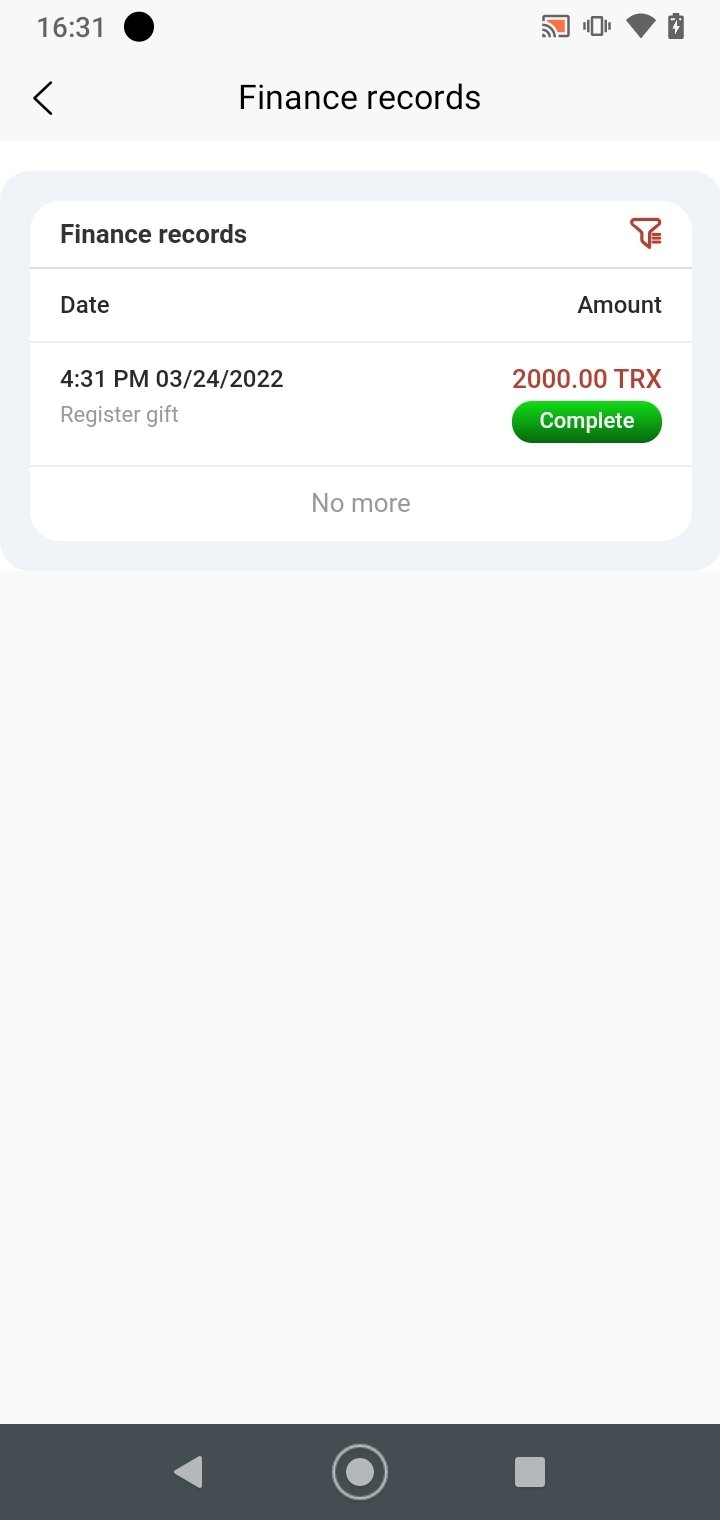Tap the system home button
The image size is (720, 1520).
360,1472
